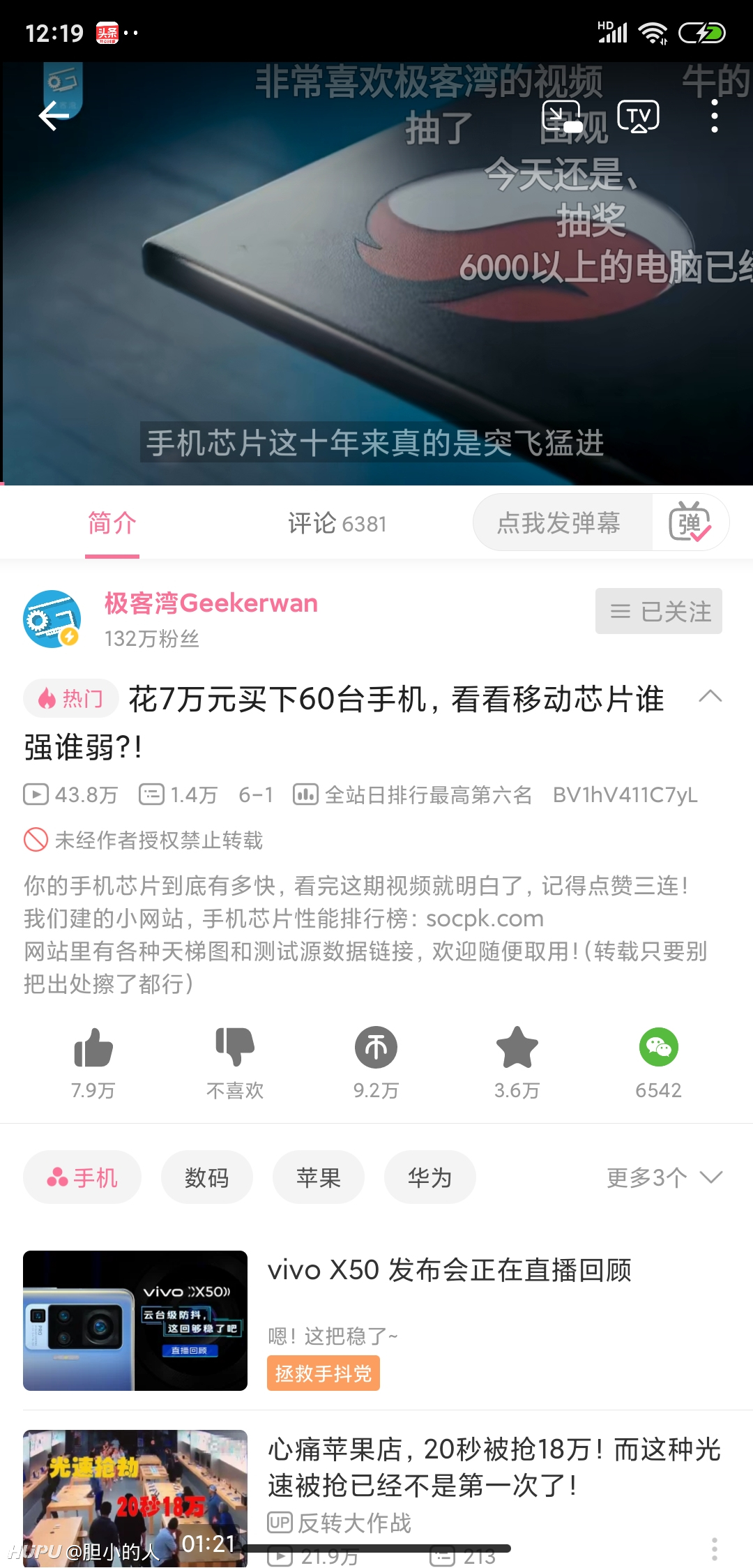Image resolution: width=753 pixels, height=1568 pixels.
Task: Tap the 已关注 follow button
Action: (659, 611)
